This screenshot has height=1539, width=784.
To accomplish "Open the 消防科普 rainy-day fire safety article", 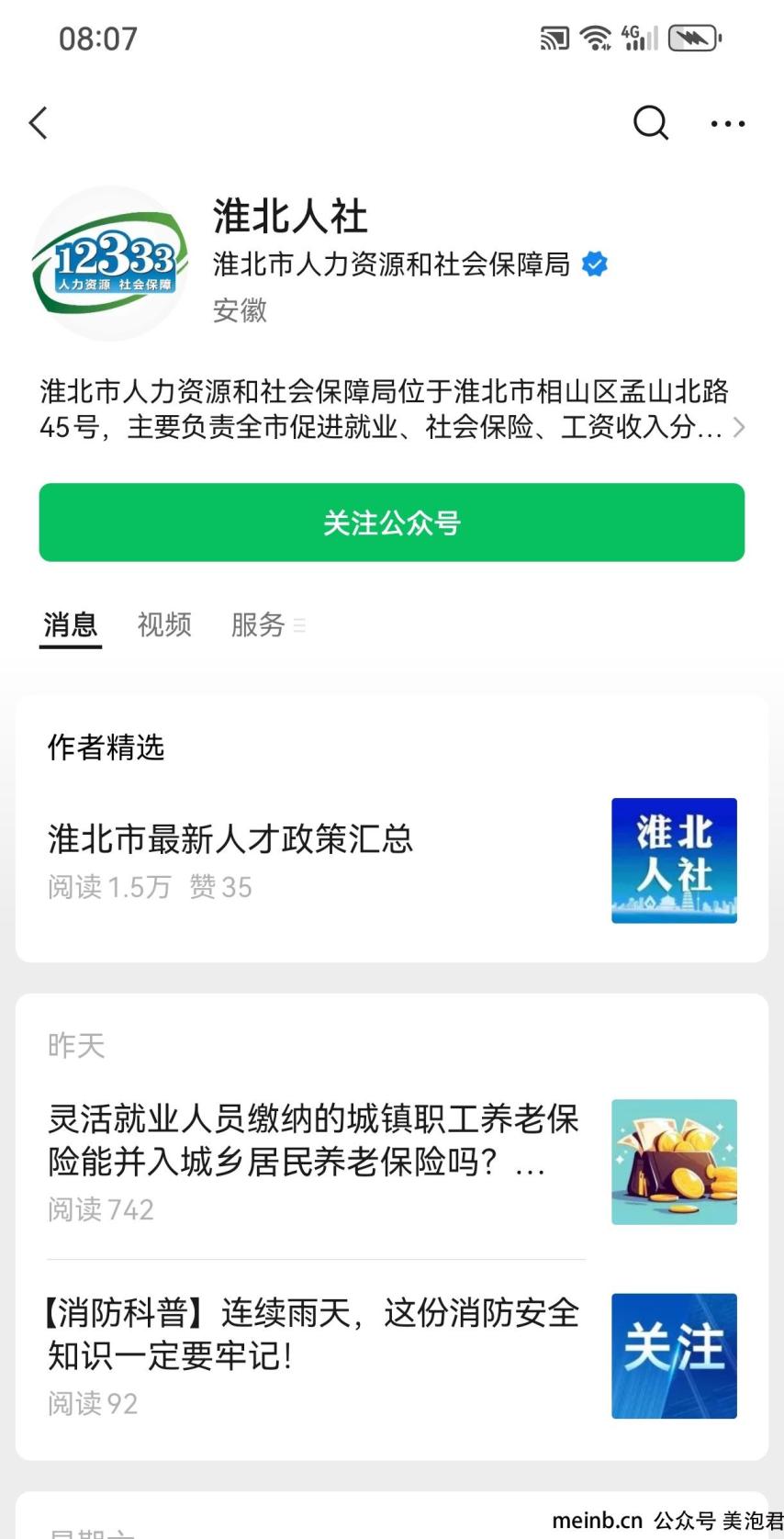I will click(x=313, y=1334).
